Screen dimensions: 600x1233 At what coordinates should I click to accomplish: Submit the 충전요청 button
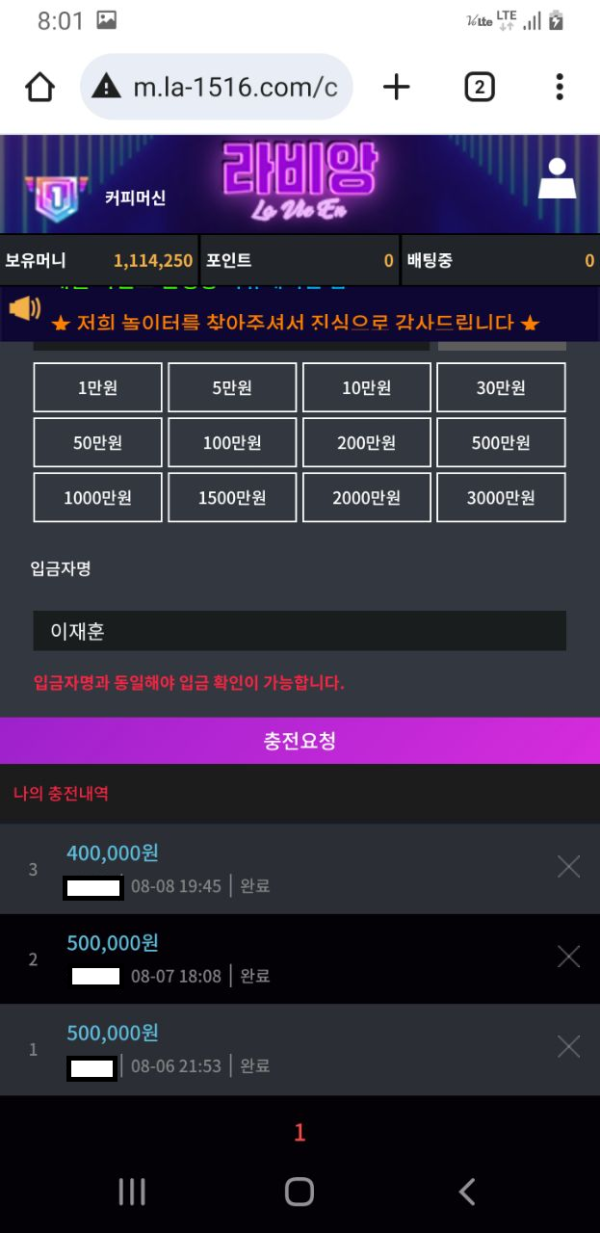(x=299, y=741)
